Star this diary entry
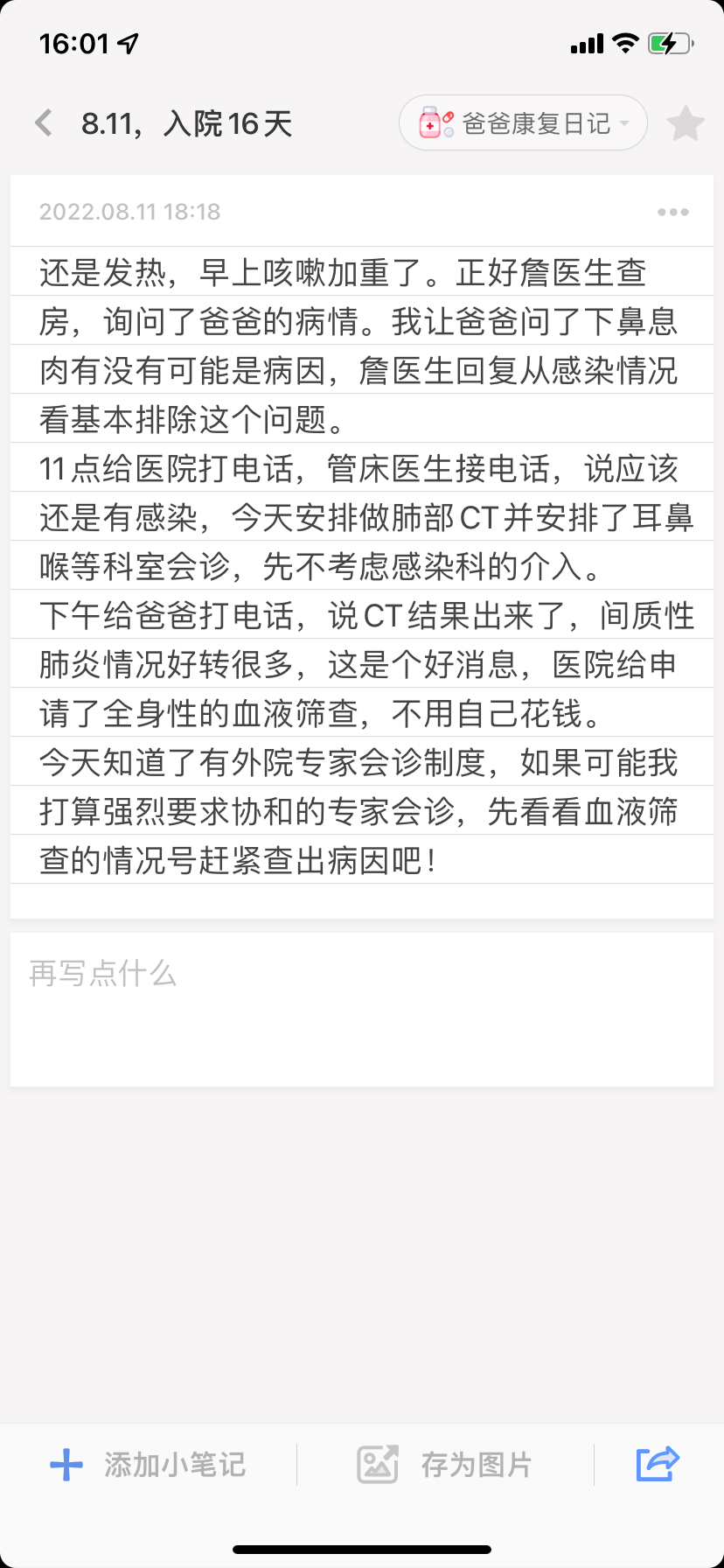 [686, 123]
